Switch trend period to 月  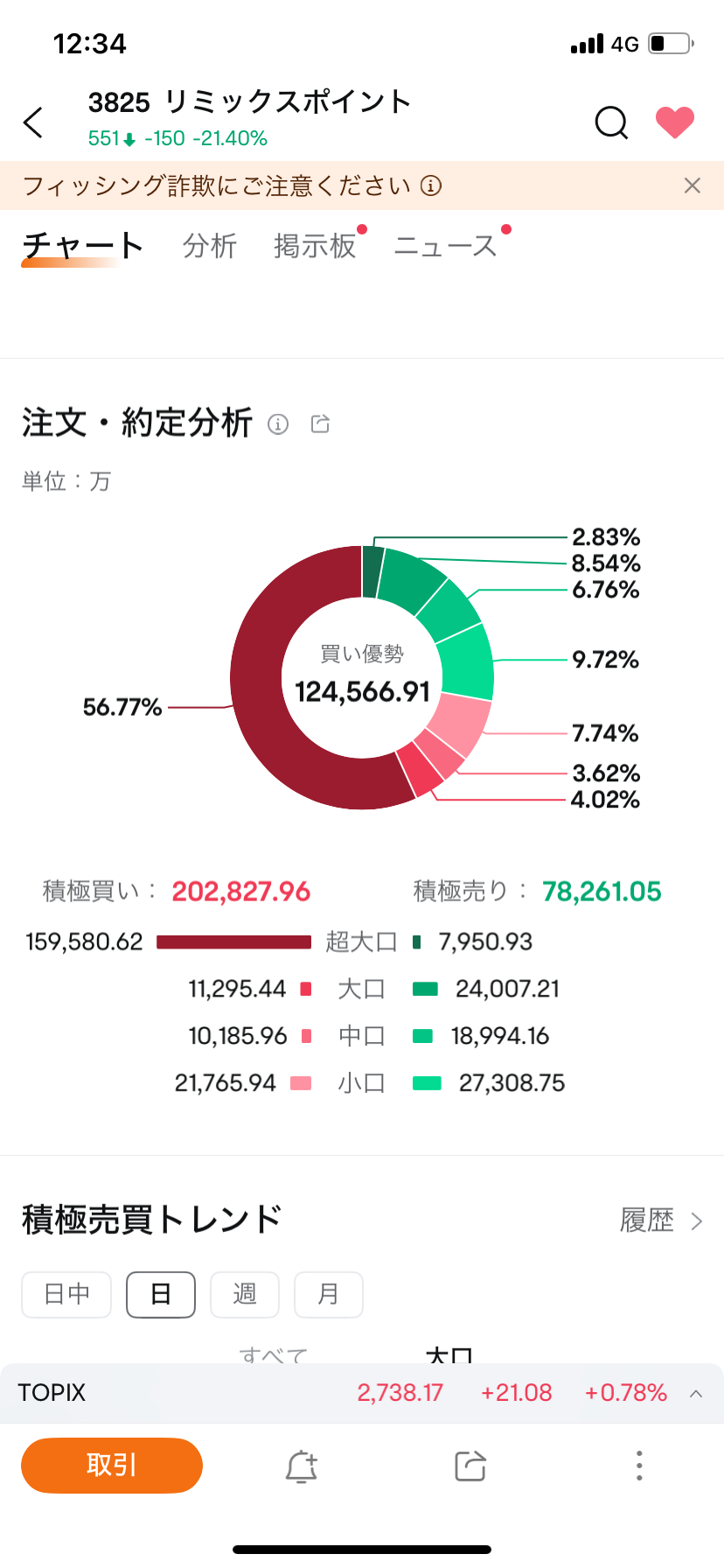pyautogui.click(x=329, y=1294)
